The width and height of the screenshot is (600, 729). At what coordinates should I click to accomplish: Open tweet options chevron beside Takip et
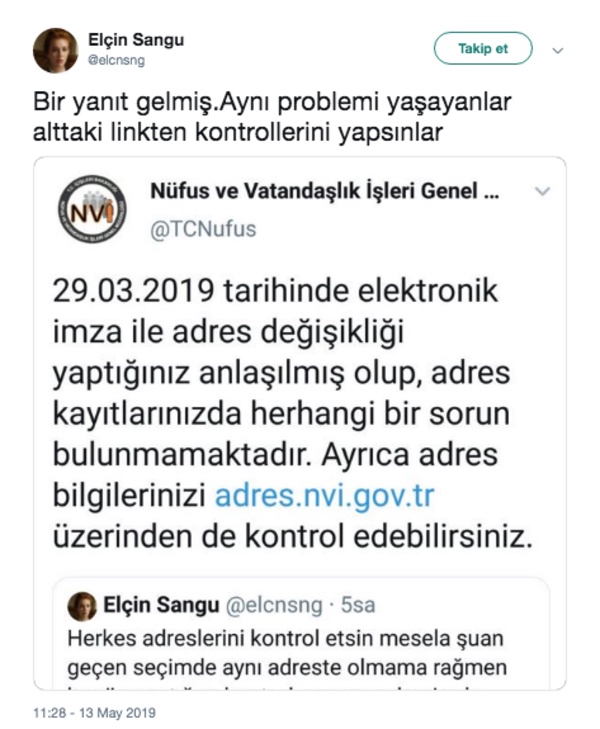click(x=558, y=50)
